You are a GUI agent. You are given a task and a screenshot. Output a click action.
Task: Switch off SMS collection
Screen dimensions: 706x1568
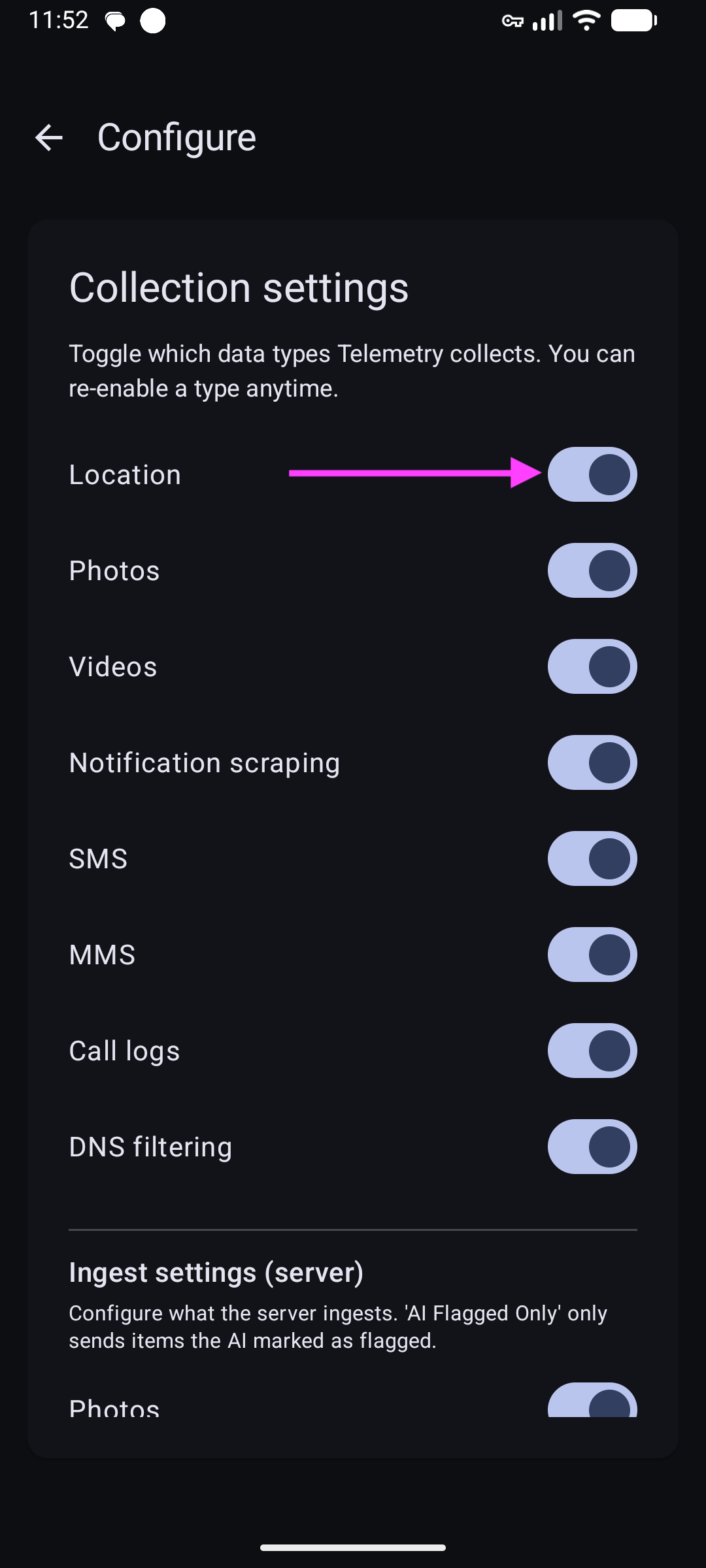pos(592,858)
